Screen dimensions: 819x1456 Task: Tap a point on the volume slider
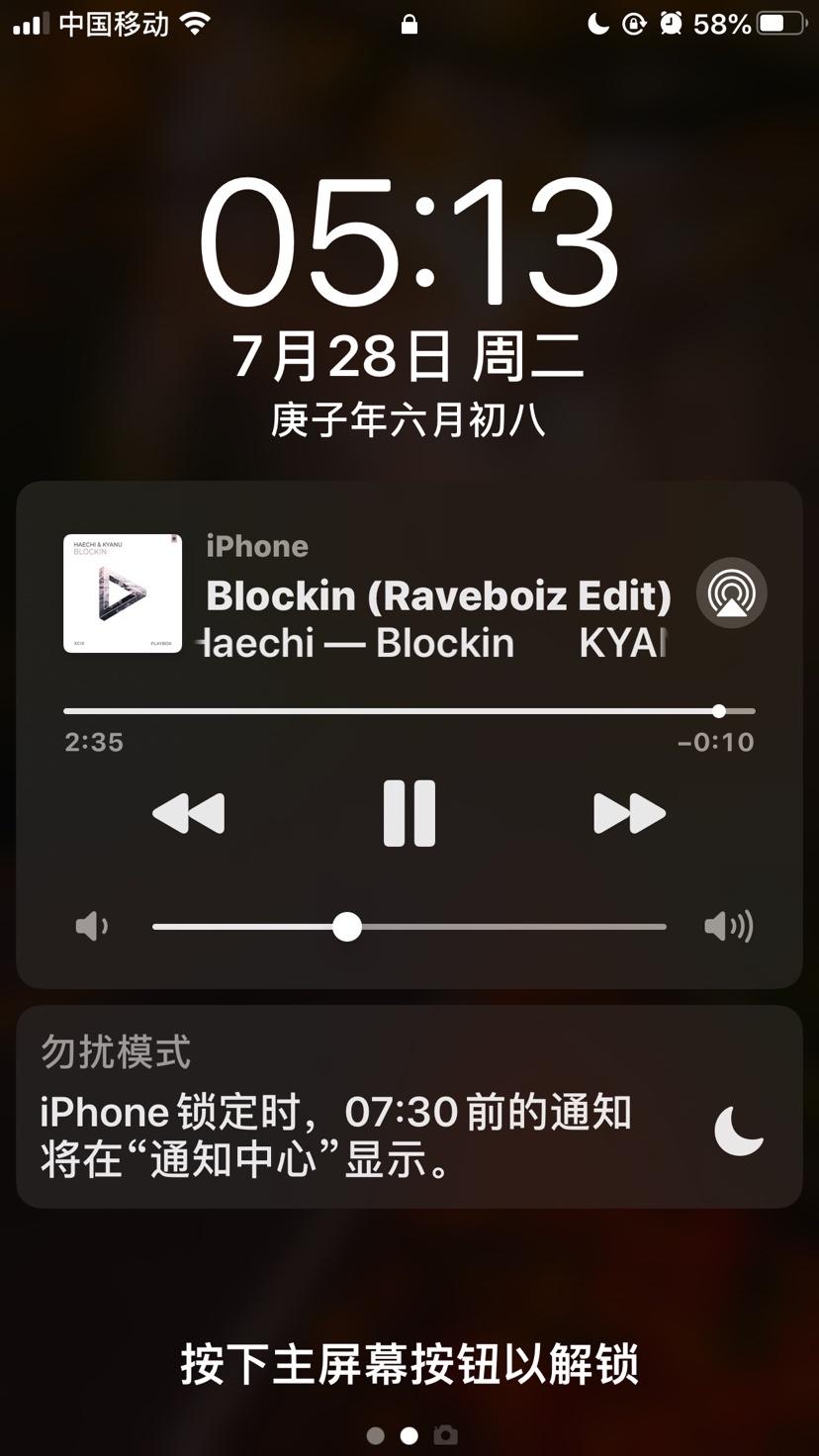pos(495,927)
